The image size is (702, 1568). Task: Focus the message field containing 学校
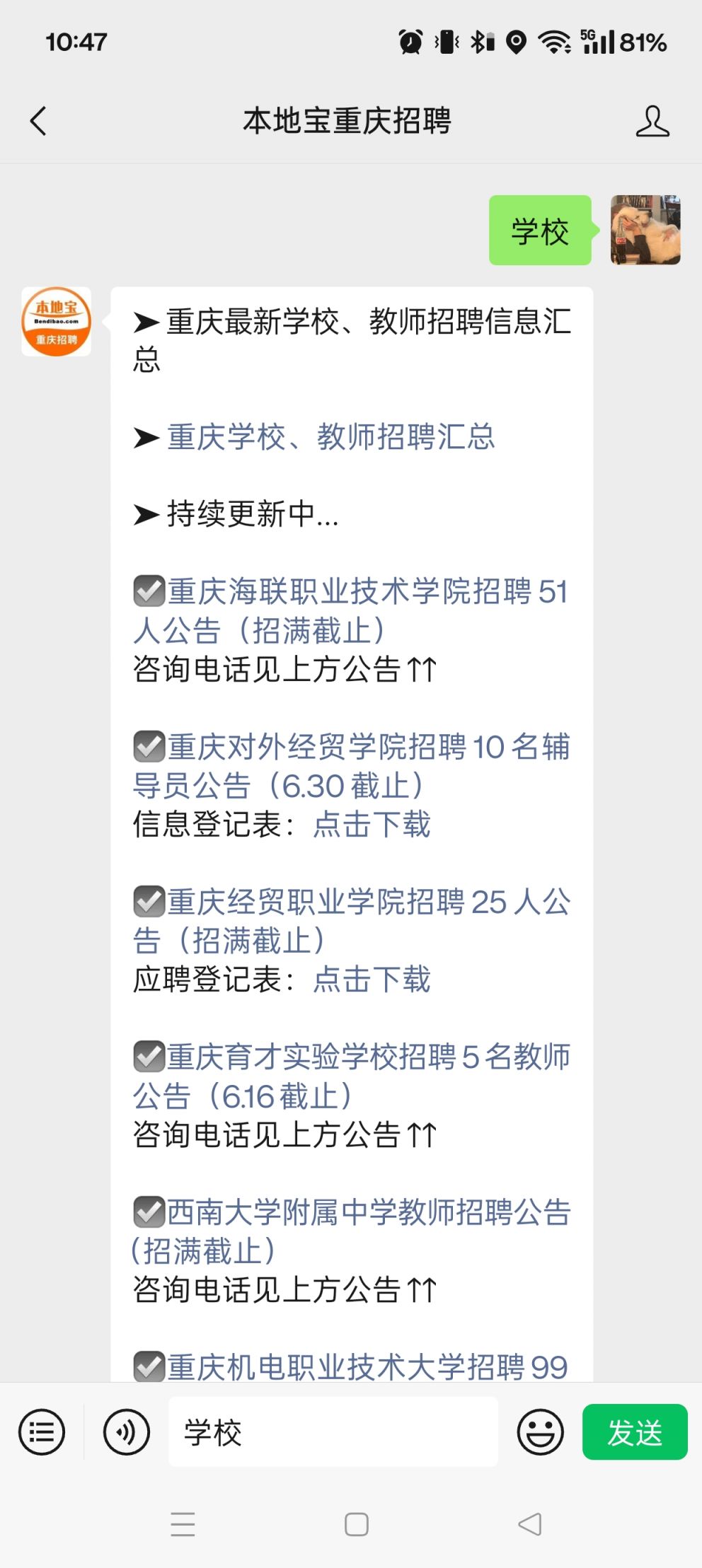tap(333, 1432)
